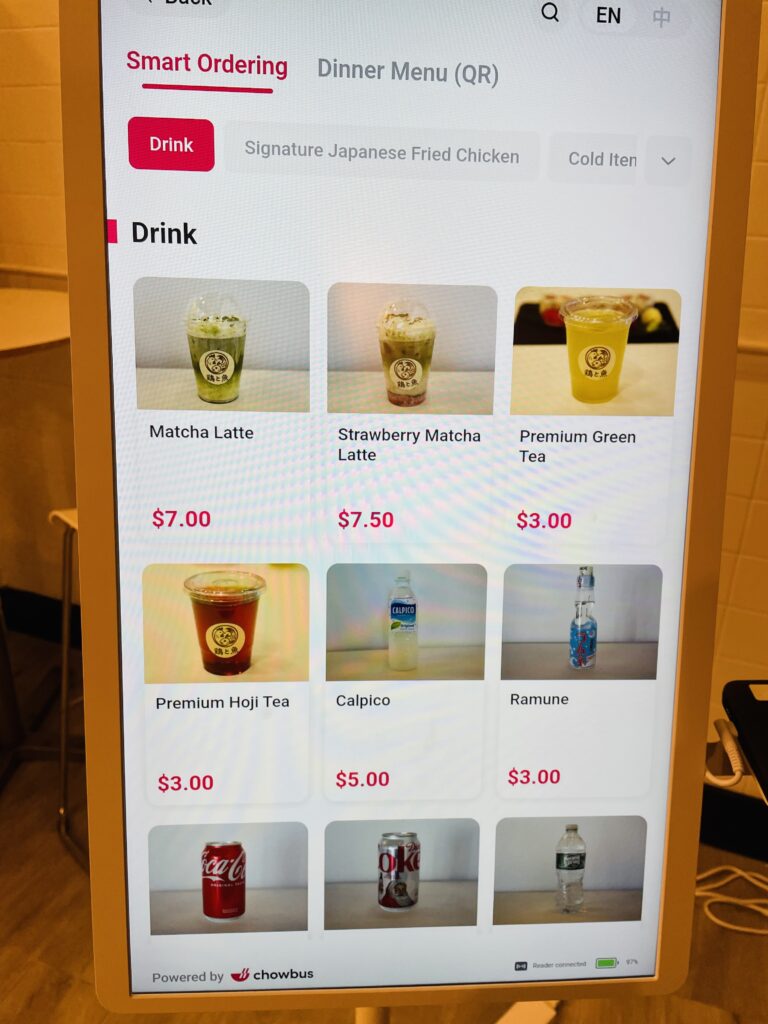Image resolution: width=768 pixels, height=1024 pixels.
Task: Select the Smart Ordering tab
Action: coord(207,66)
